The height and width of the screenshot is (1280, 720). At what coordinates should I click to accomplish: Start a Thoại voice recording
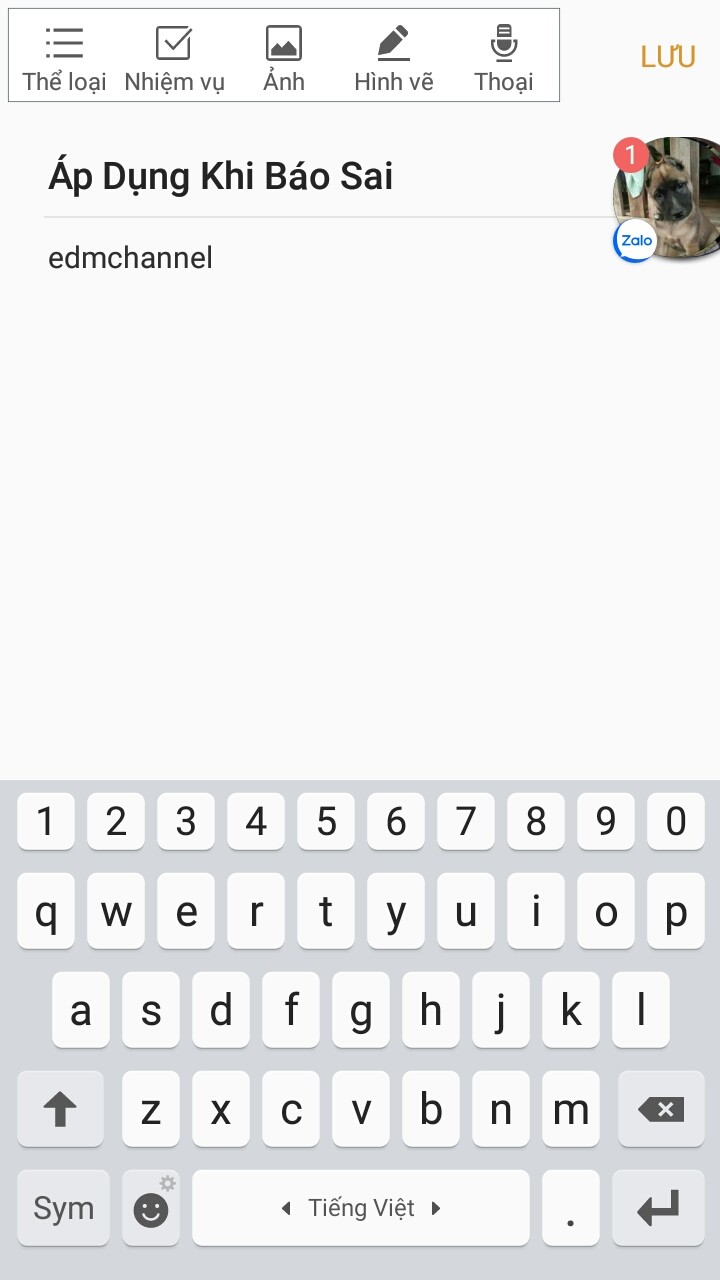(x=504, y=59)
